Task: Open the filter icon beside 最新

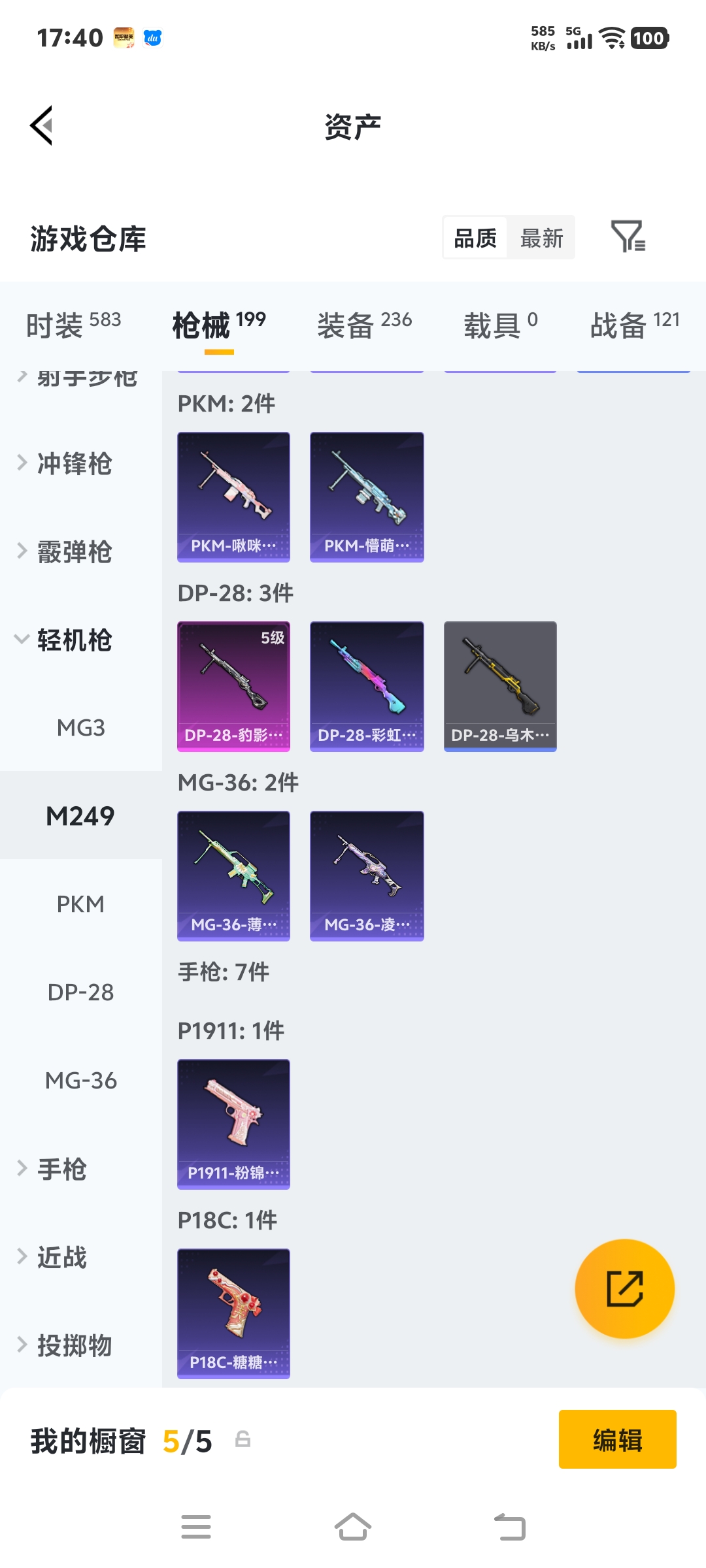Action: [628, 237]
